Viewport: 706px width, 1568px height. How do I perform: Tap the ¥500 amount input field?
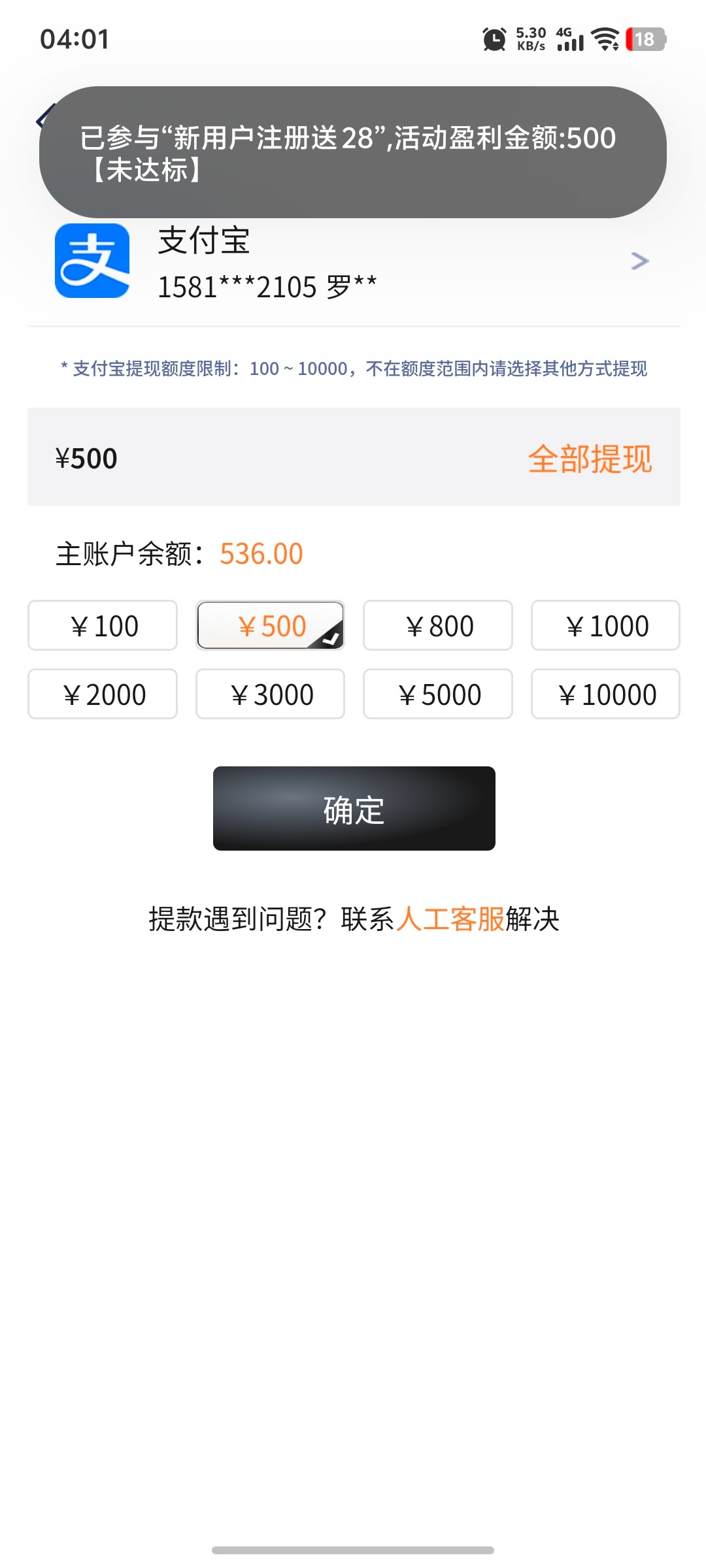coord(261,458)
